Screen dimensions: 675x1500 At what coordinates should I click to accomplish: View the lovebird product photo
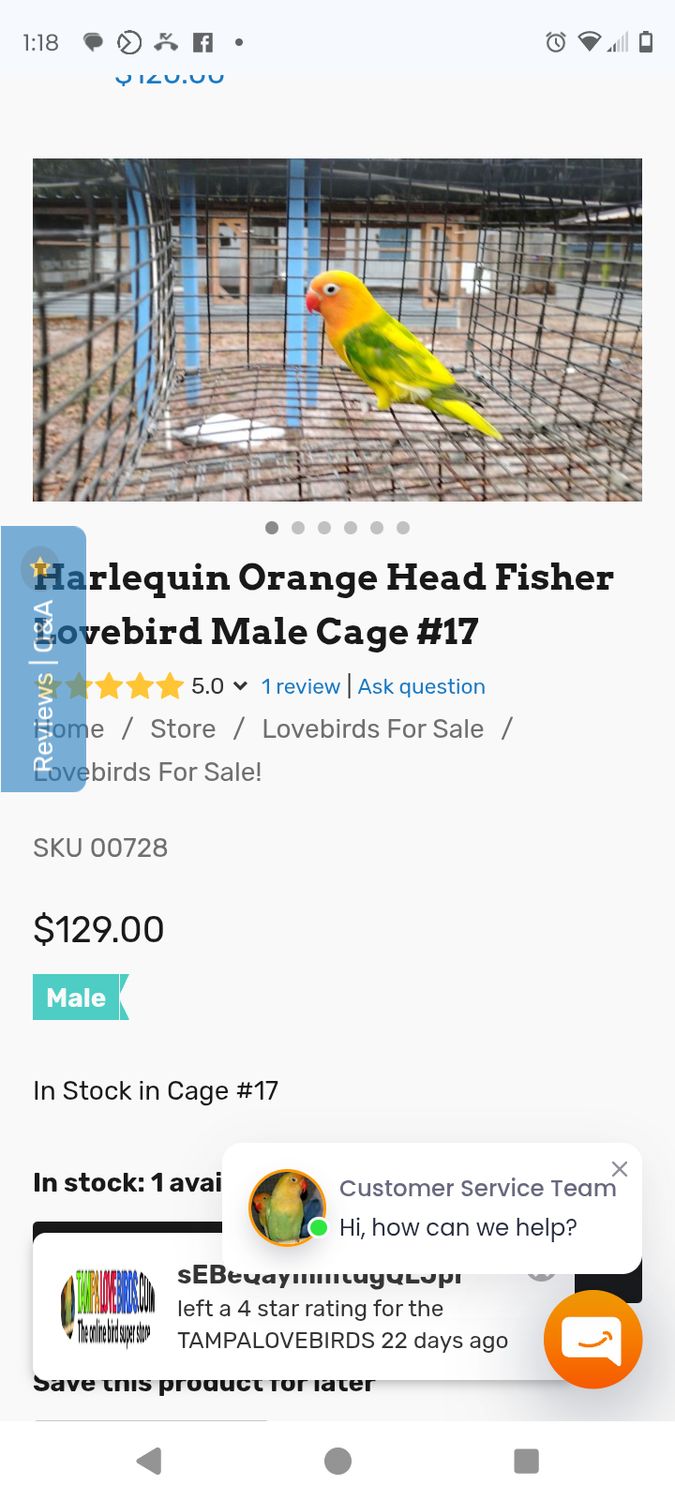337,329
